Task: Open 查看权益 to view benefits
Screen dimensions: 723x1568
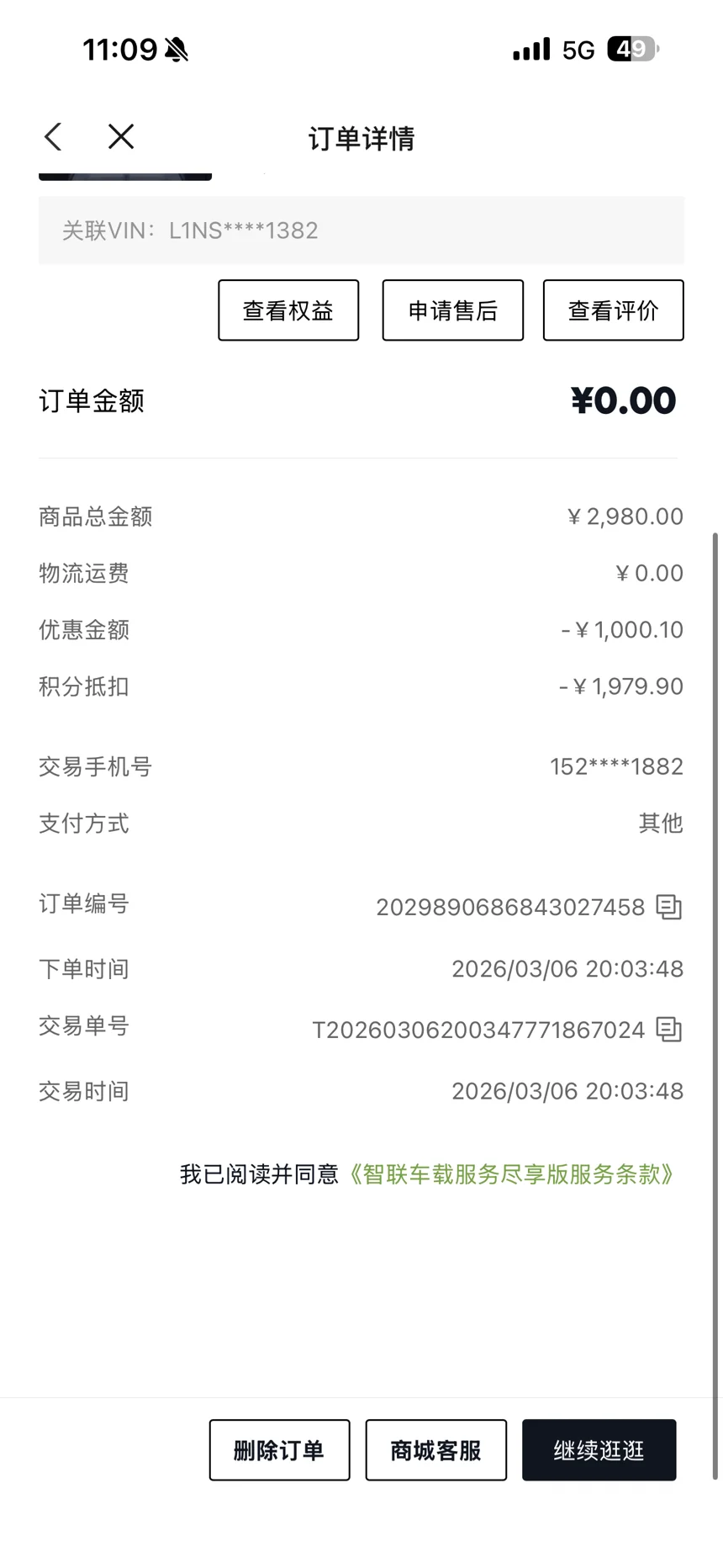Action: [288, 310]
